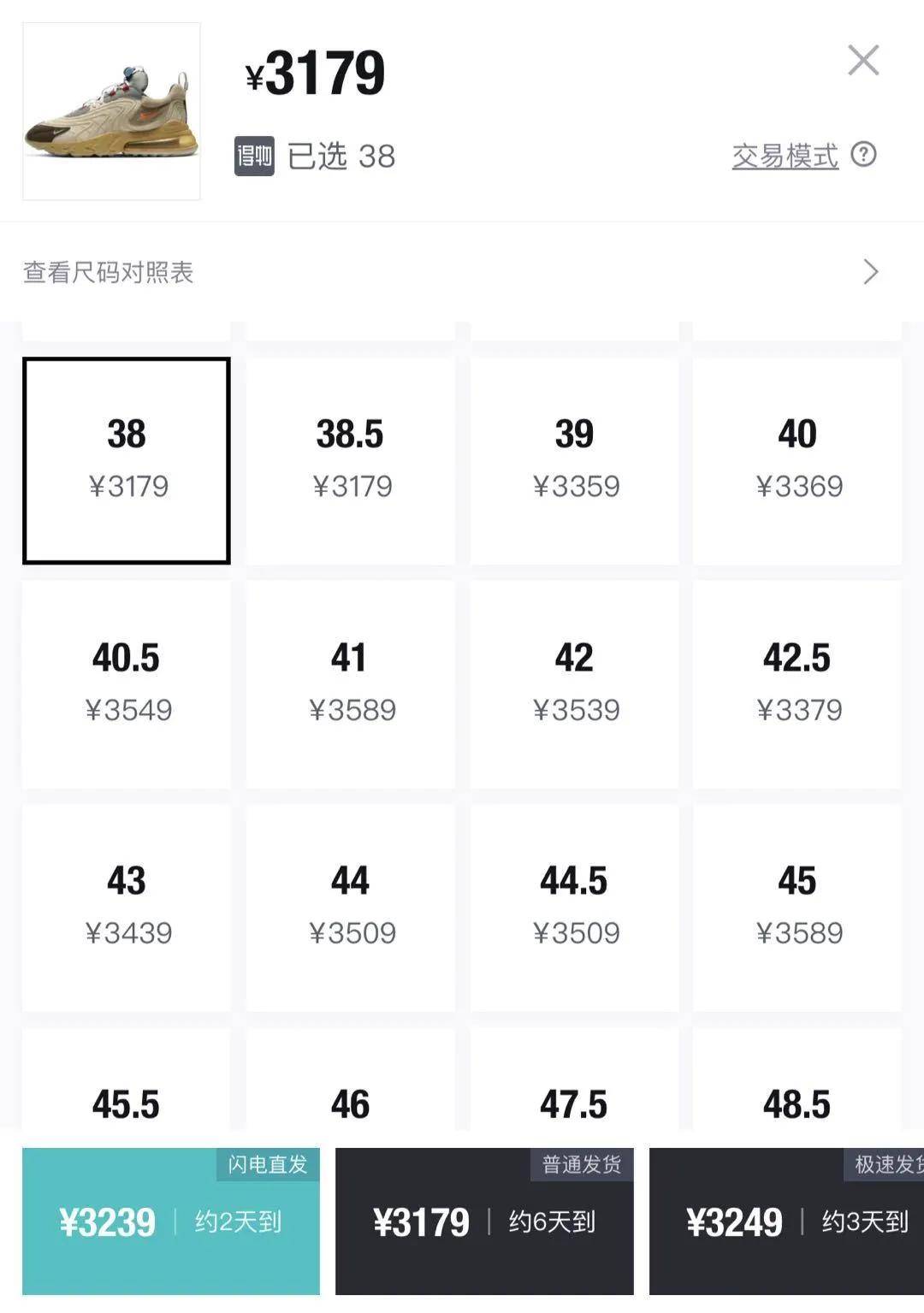Expand the size chart chevron arrow
924x1313 pixels.
(871, 272)
